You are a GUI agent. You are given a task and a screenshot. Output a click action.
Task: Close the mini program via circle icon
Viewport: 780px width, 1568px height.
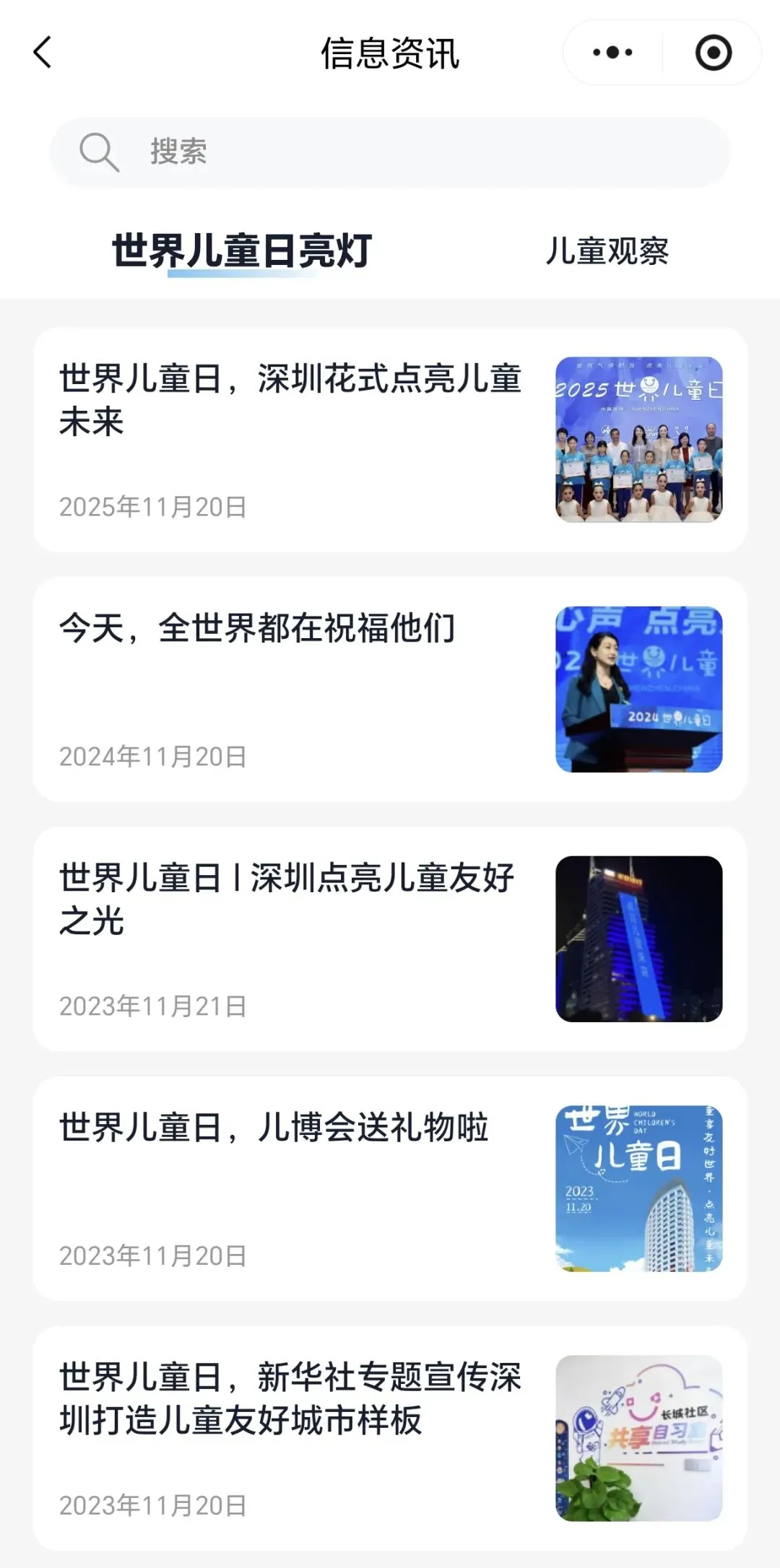coord(713,53)
